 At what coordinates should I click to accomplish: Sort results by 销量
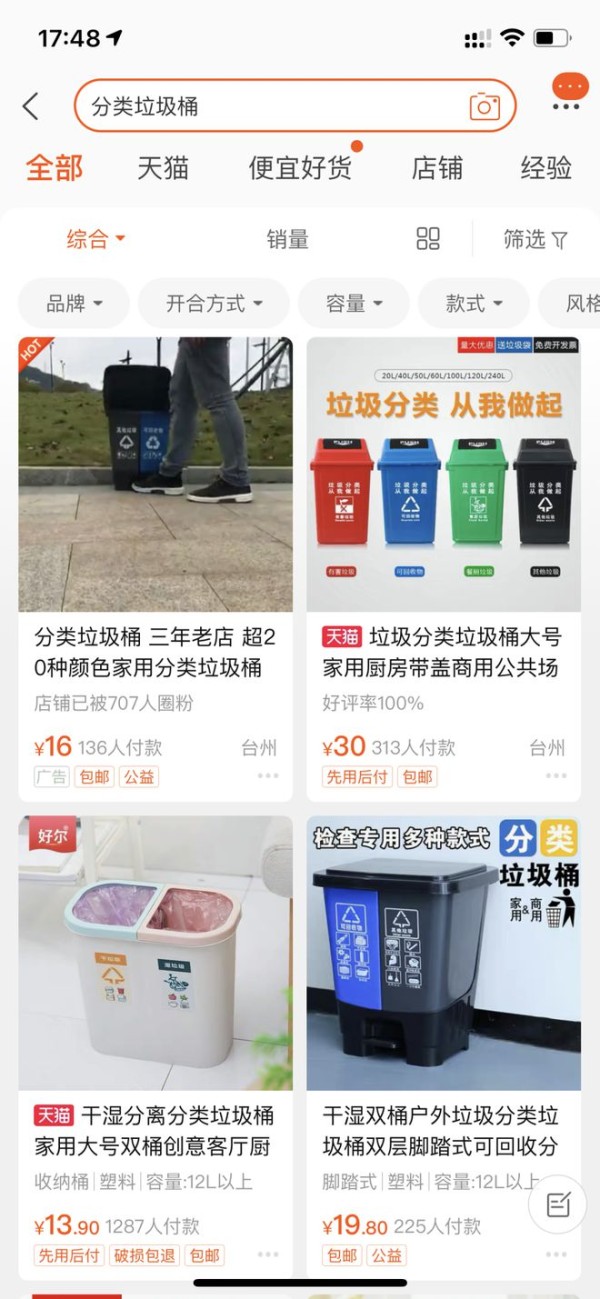[287, 239]
